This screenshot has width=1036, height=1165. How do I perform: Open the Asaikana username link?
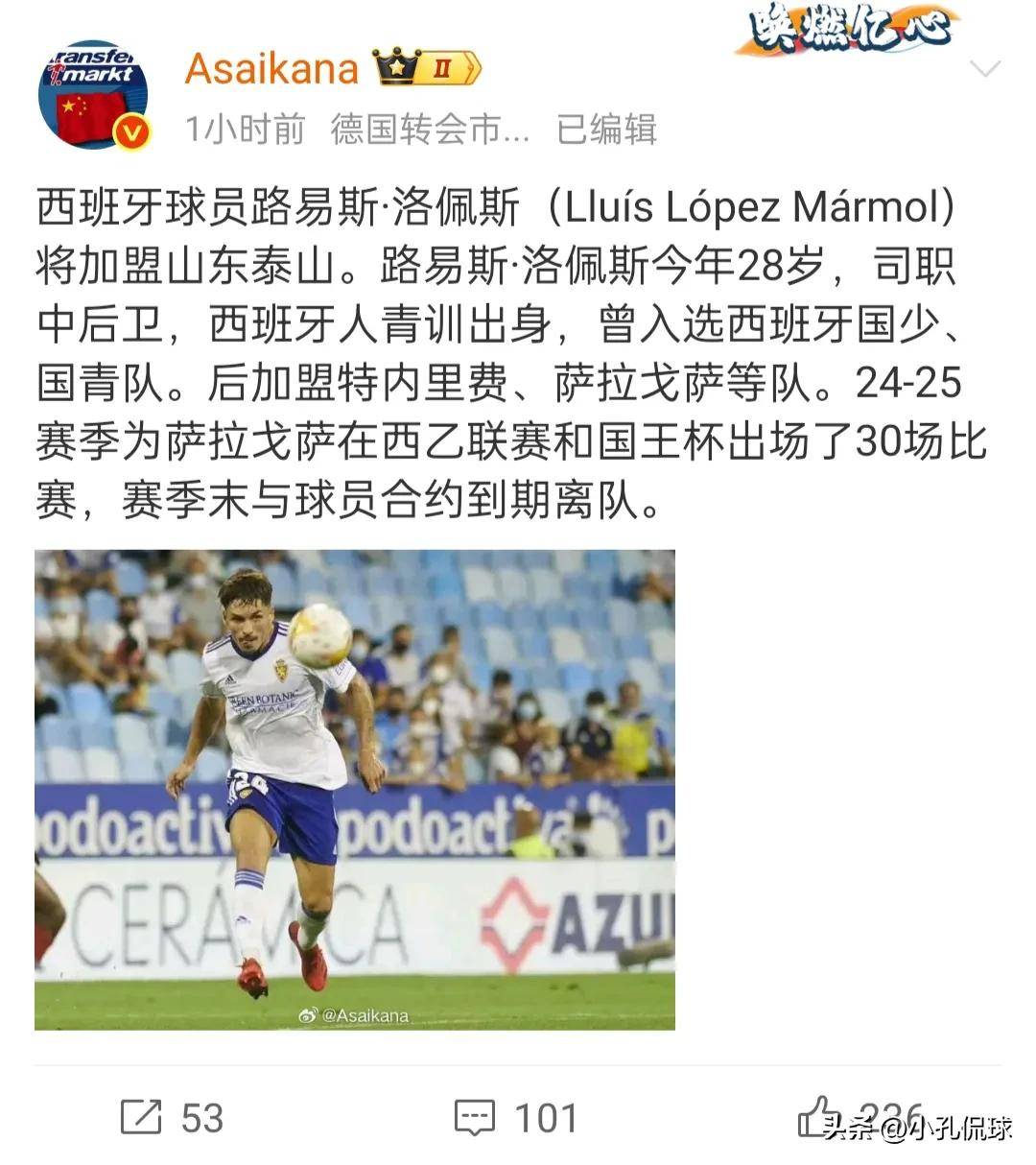pos(271,68)
